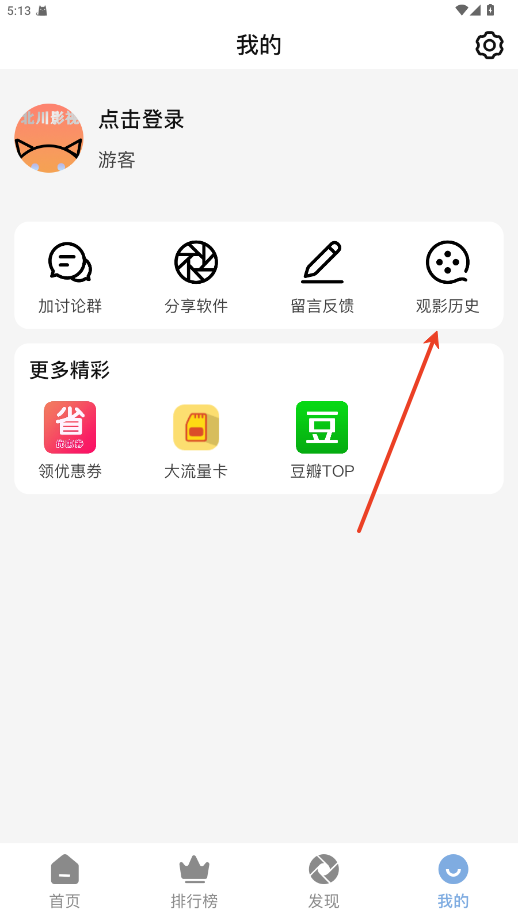Open 加讨论群 to join the discussion group

70,277
